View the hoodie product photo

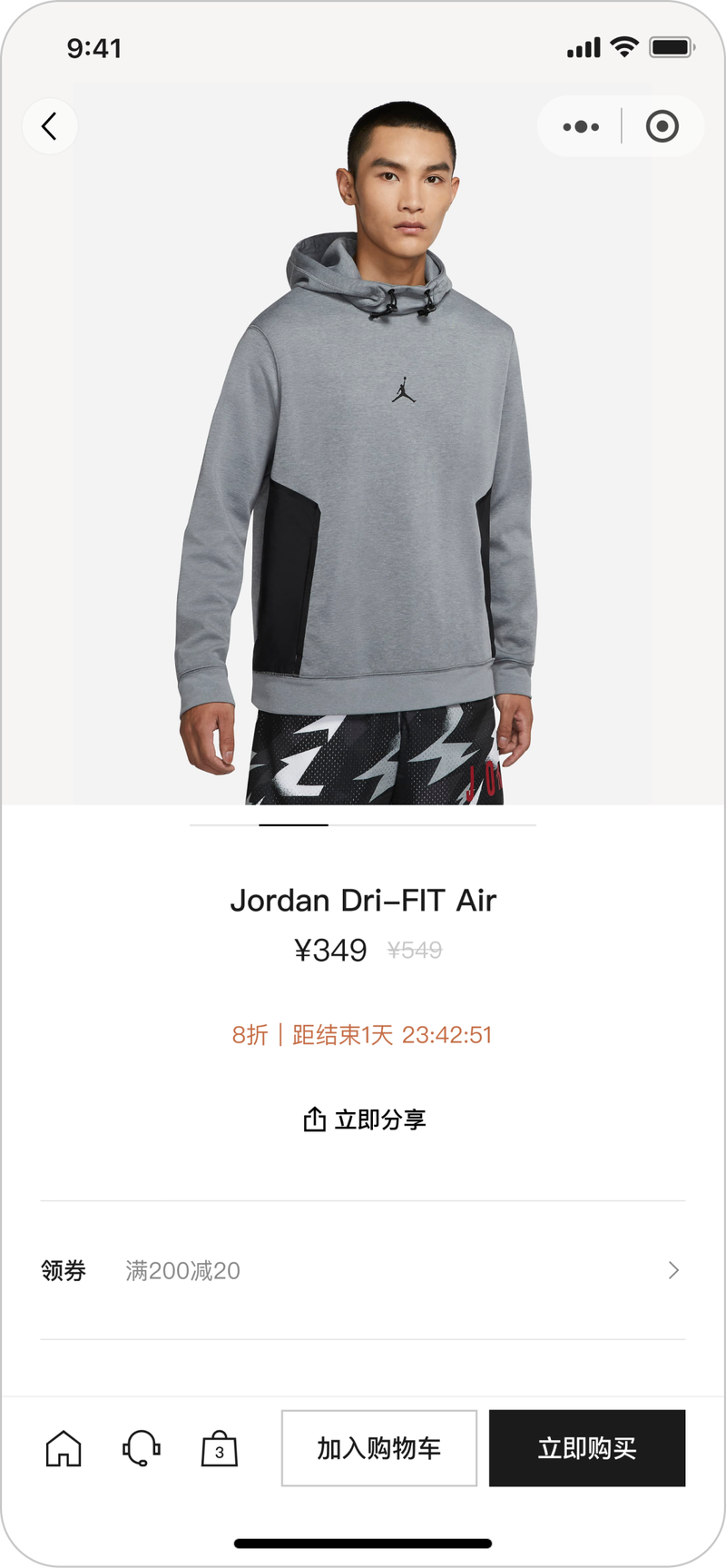[x=363, y=454]
